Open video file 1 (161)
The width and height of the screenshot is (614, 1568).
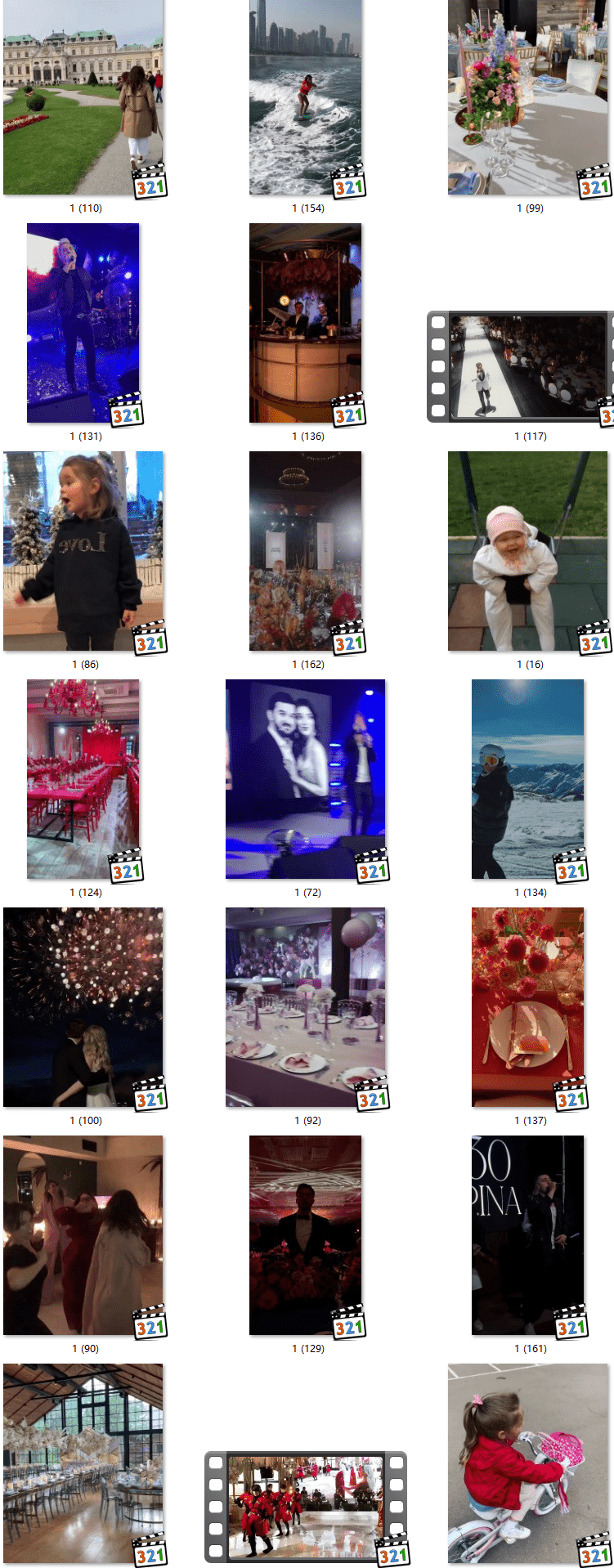click(527, 1235)
